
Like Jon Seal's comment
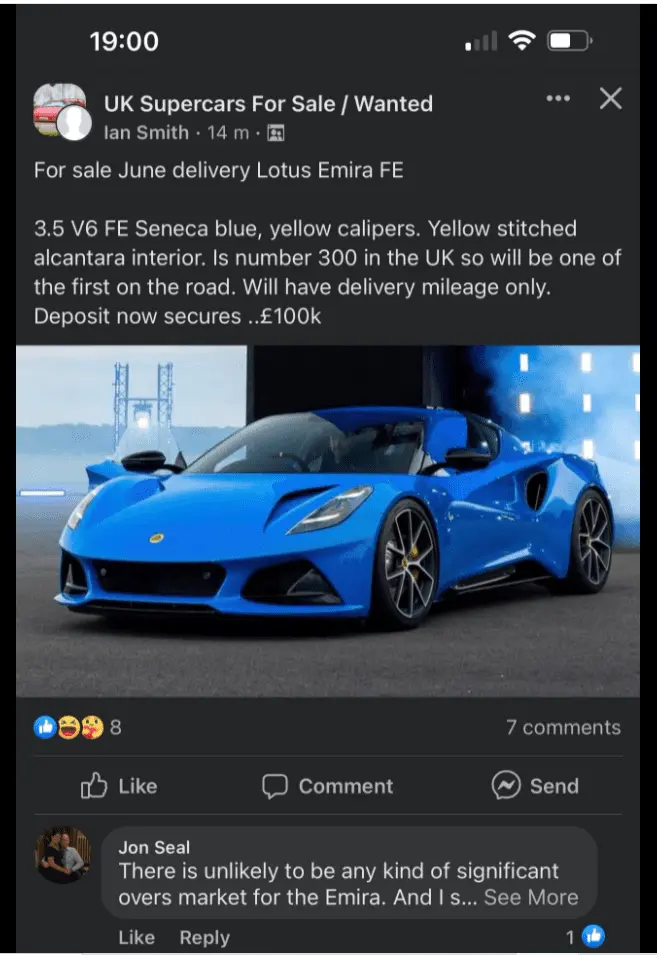pyautogui.click(x=136, y=937)
